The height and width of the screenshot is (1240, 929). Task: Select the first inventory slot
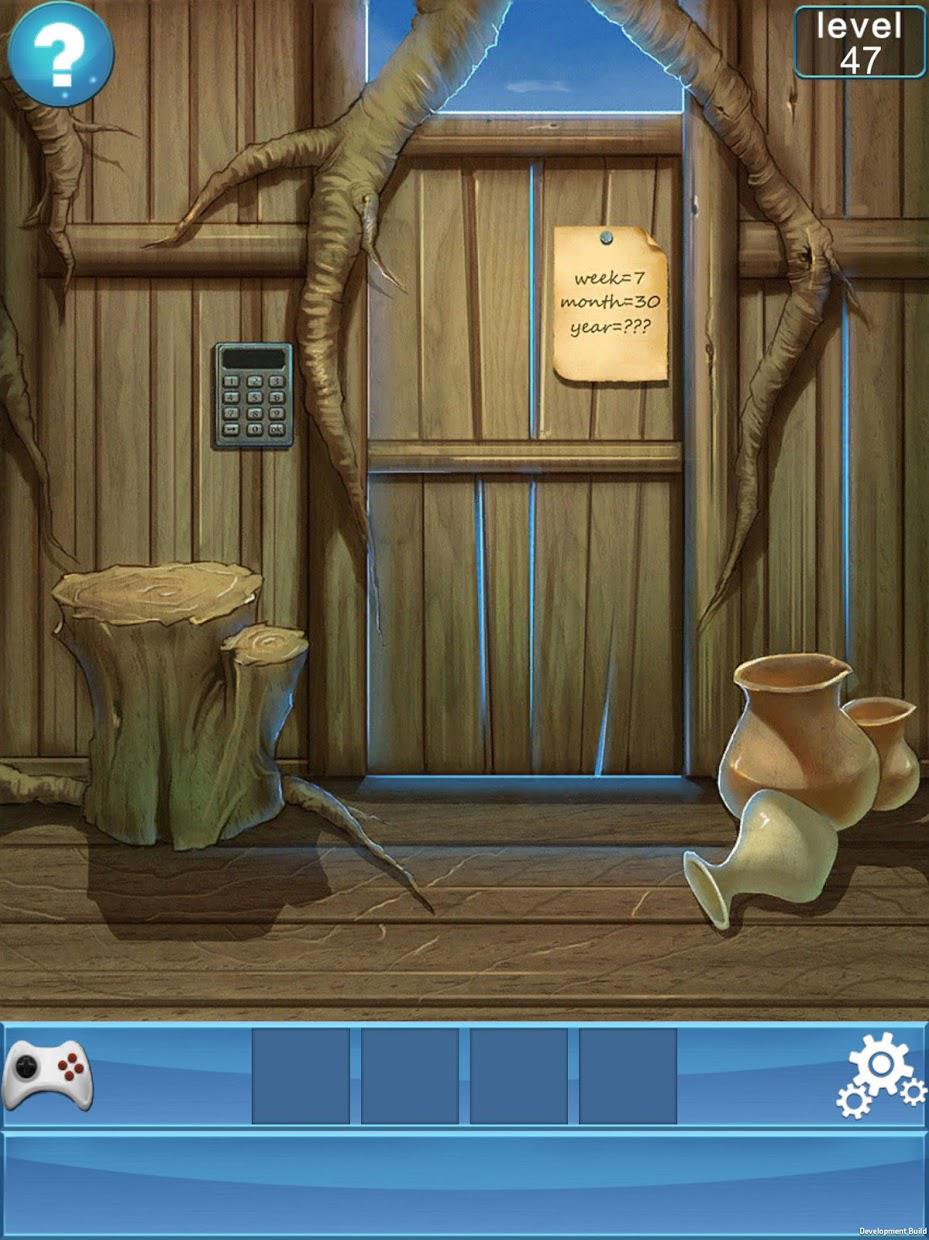[x=301, y=1076]
